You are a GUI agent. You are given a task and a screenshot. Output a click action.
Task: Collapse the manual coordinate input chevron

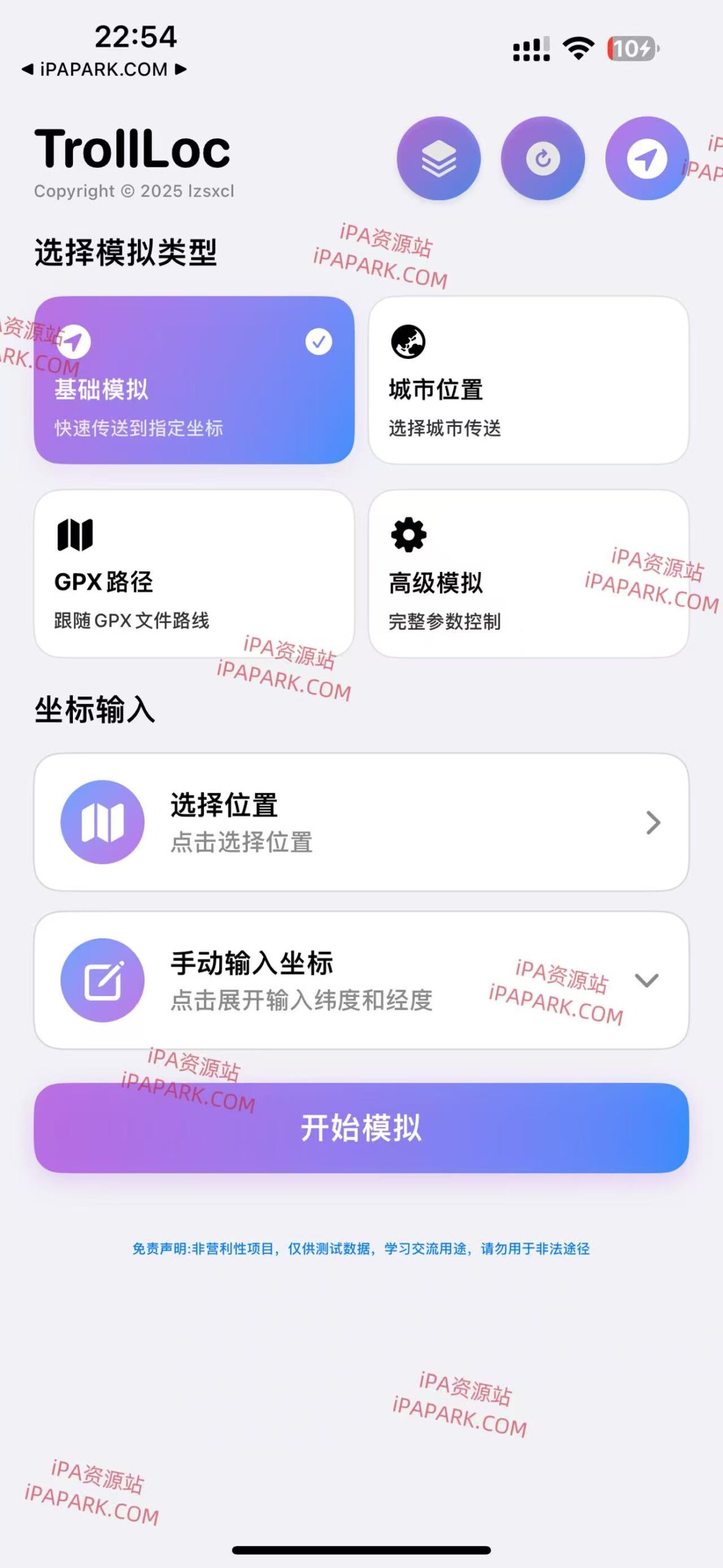point(646,980)
